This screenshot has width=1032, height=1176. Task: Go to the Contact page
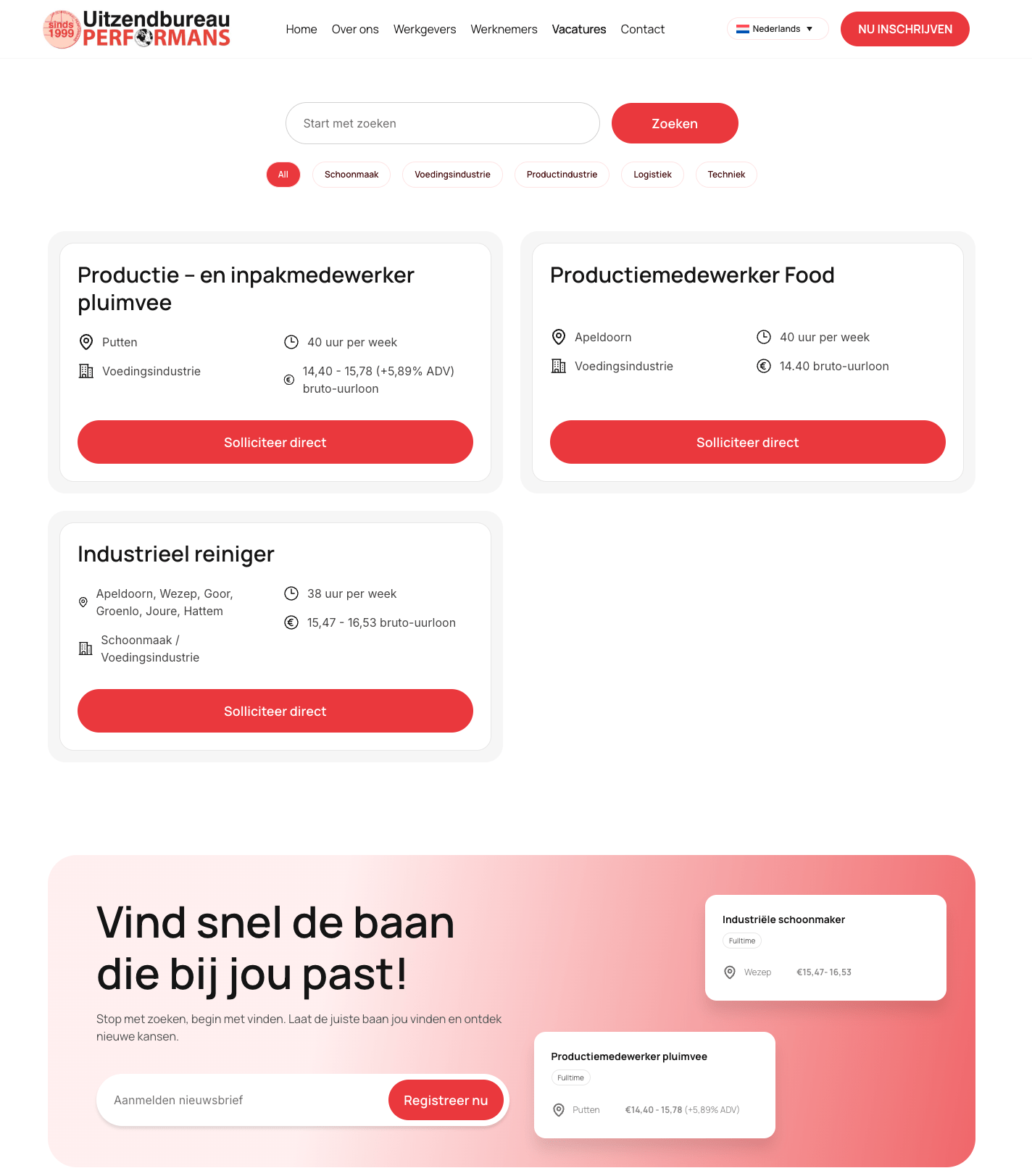coord(642,29)
